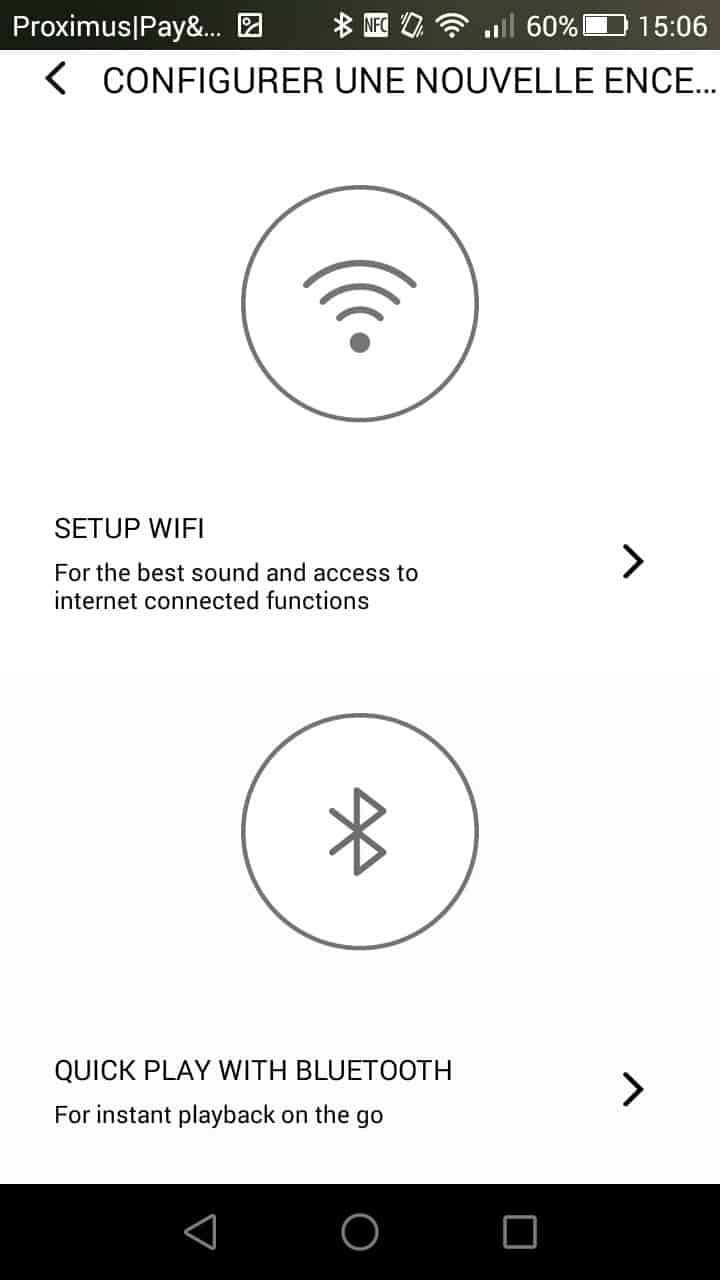Open QUICK PLAY WITH BLUETOOTH option

pyautogui.click(x=360, y=1090)
